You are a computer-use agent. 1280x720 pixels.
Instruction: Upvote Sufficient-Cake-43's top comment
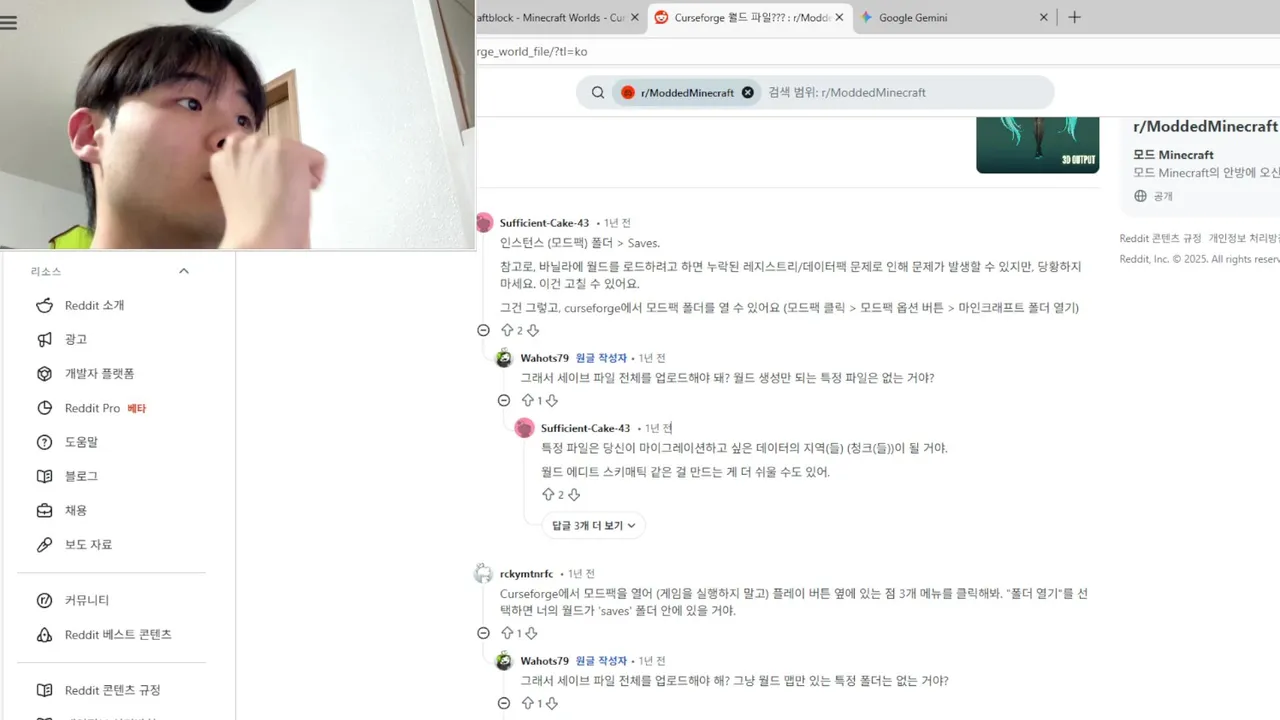[507, 330]
